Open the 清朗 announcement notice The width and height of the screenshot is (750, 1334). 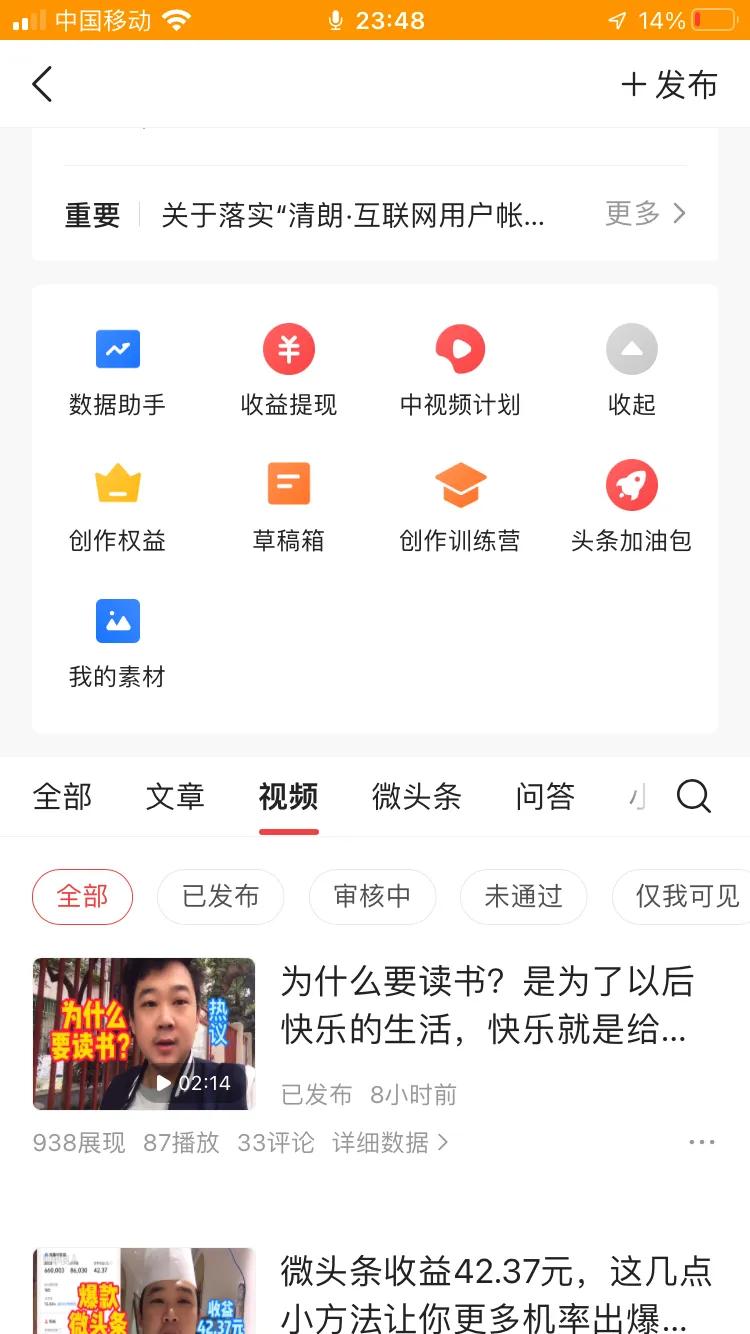pyautogui.click(x=352, y=214)
